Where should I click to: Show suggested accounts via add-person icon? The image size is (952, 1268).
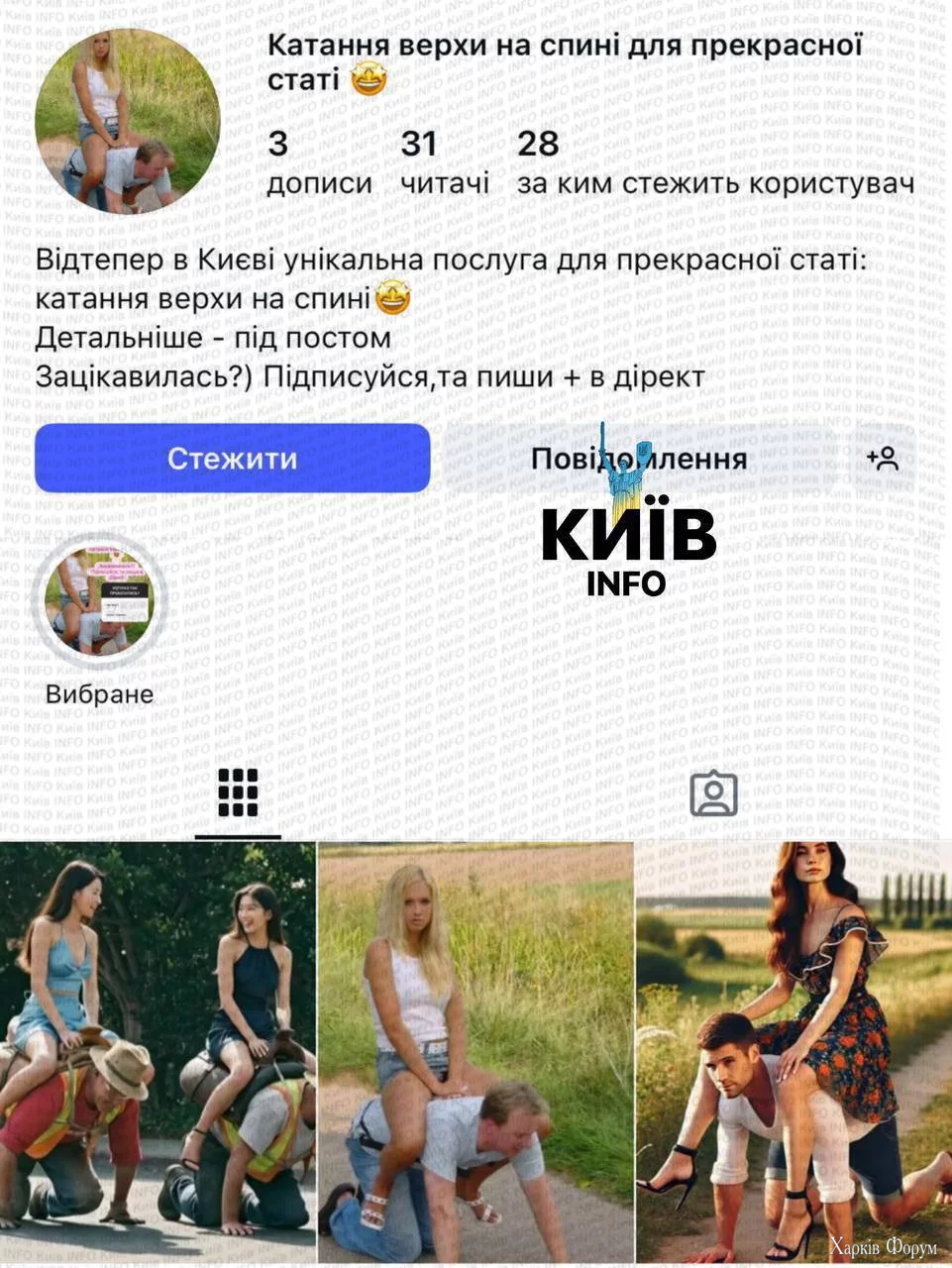(882, 459)
